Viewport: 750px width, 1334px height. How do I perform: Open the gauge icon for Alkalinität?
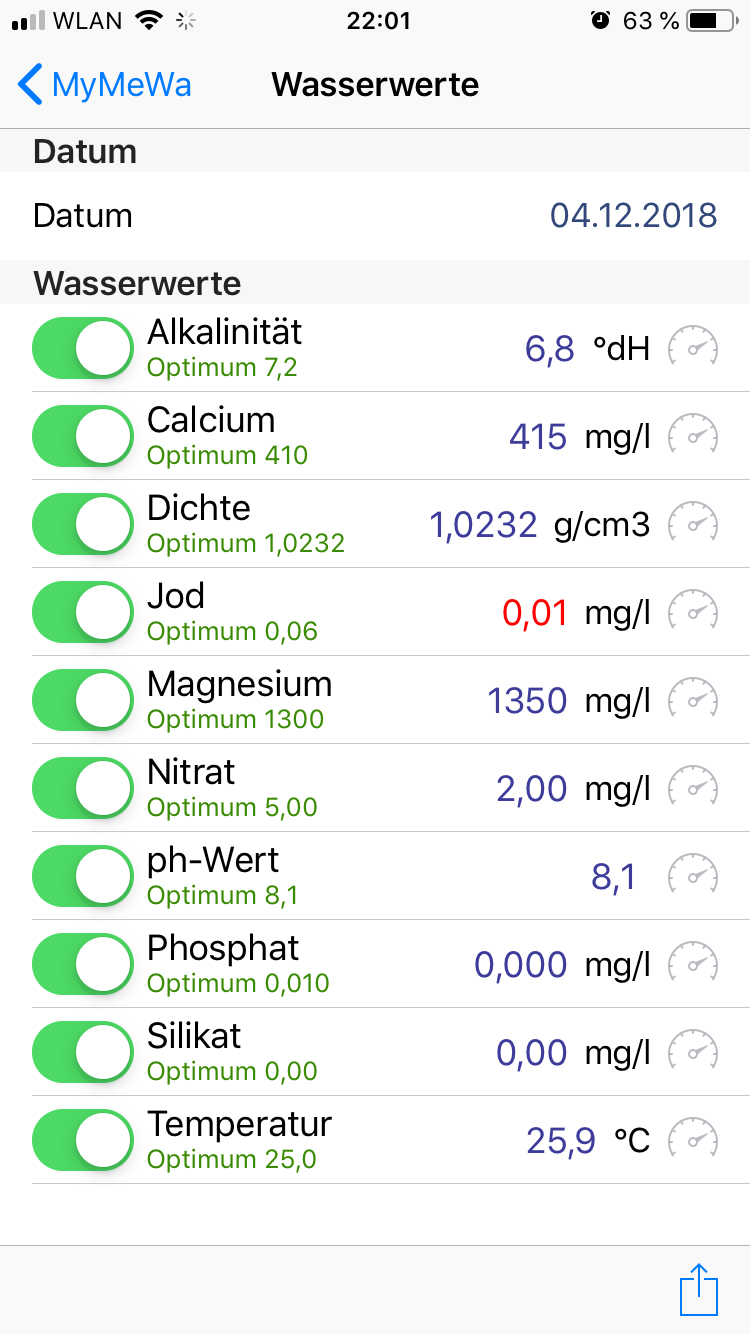click(x=693, y=348)
